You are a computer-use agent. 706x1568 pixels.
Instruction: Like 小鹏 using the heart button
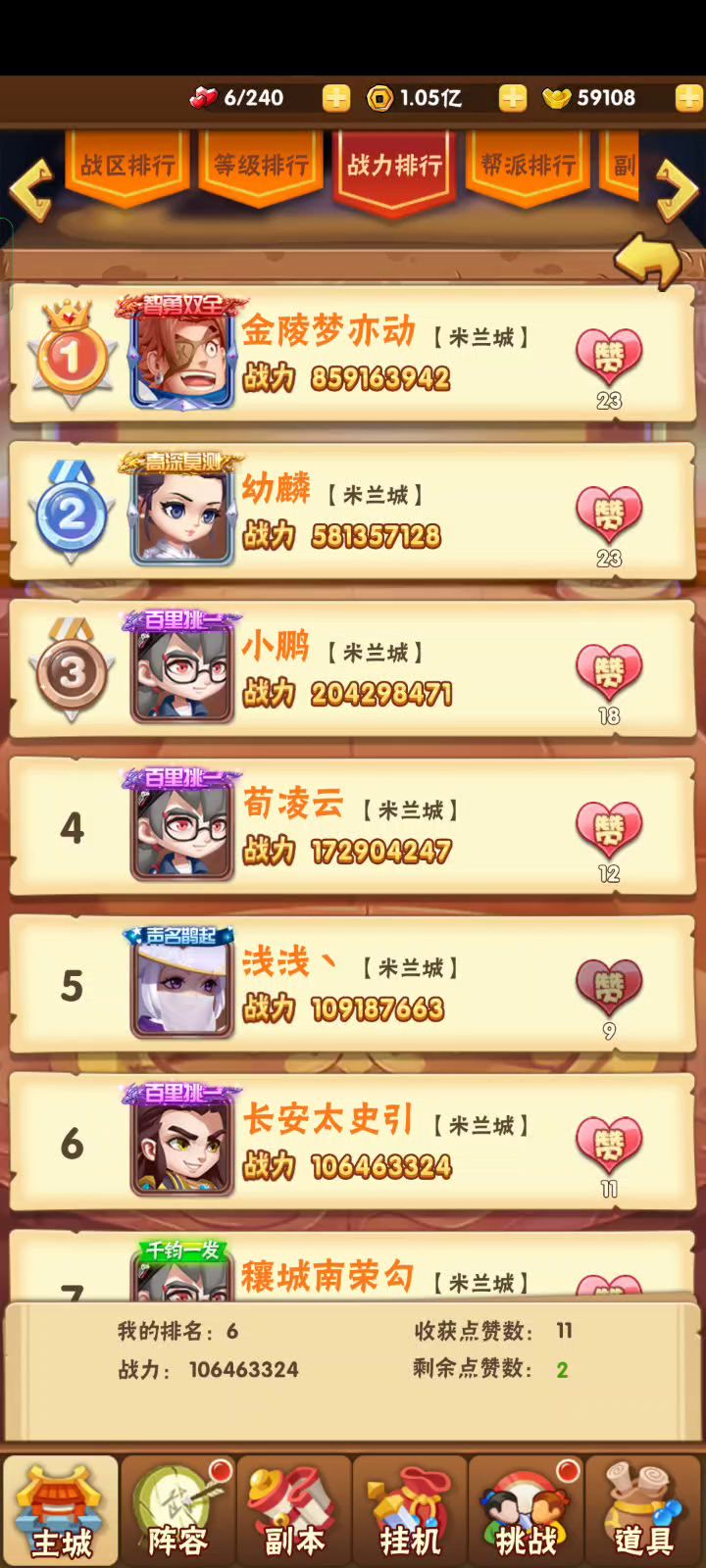(609, 672)
